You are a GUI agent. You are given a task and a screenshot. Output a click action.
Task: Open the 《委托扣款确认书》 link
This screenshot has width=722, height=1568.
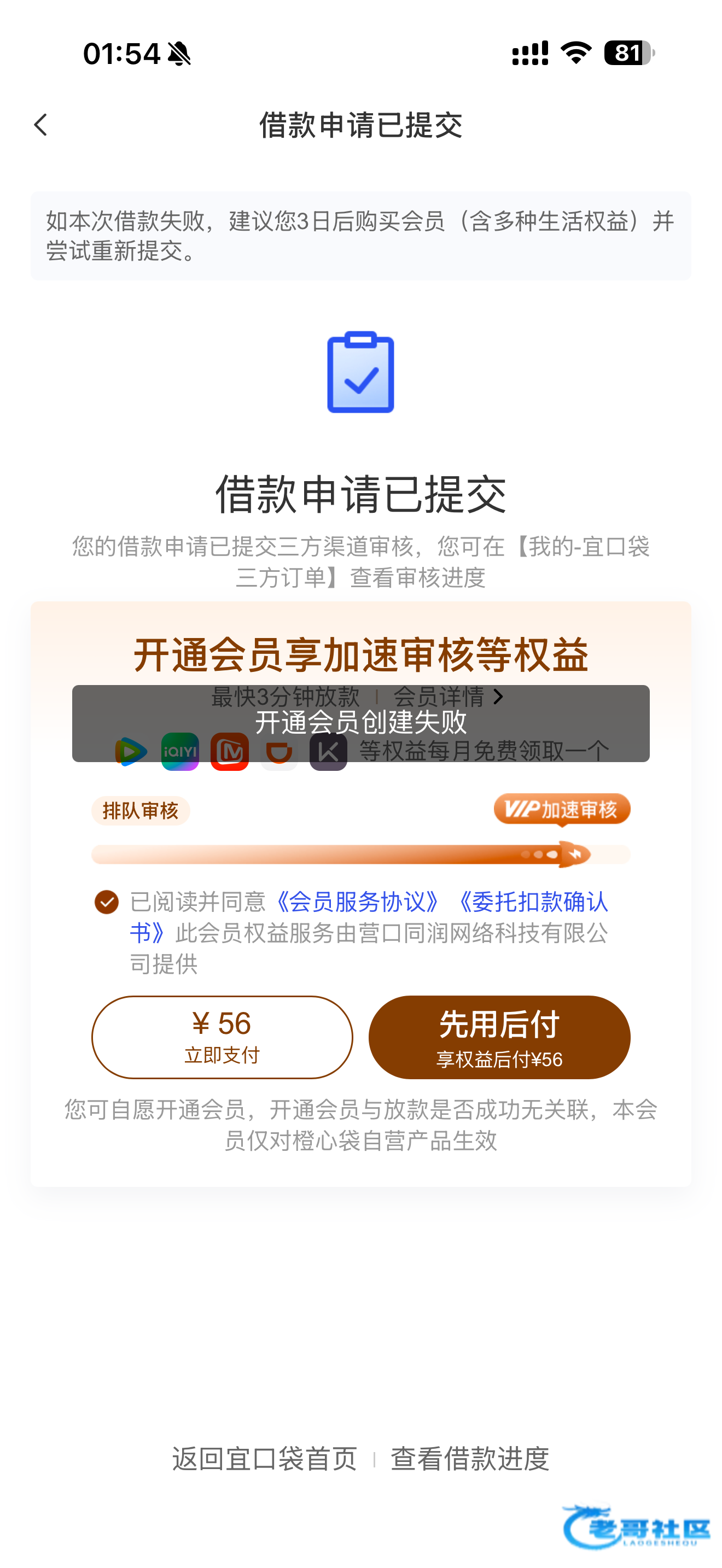coord(532,902)
